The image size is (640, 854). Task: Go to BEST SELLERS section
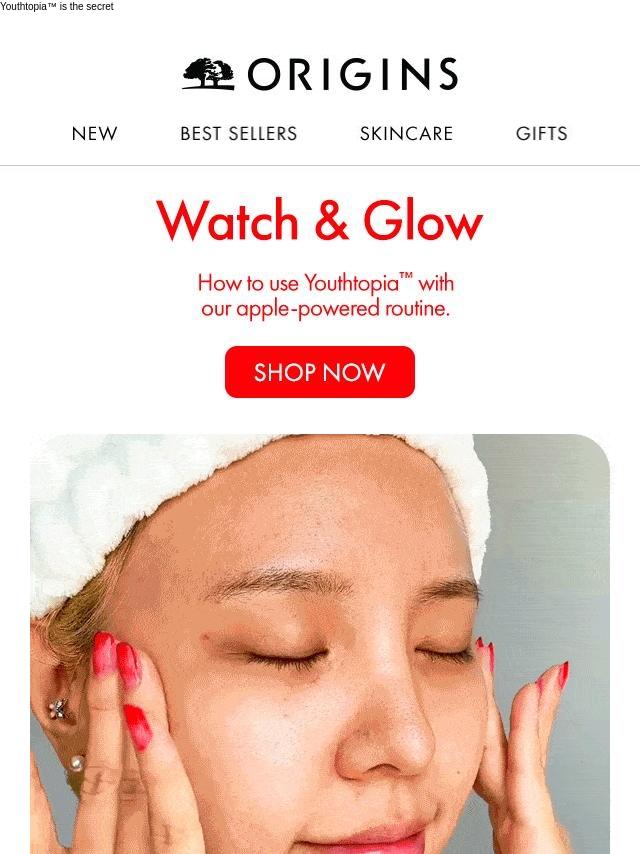pos(238,134)
